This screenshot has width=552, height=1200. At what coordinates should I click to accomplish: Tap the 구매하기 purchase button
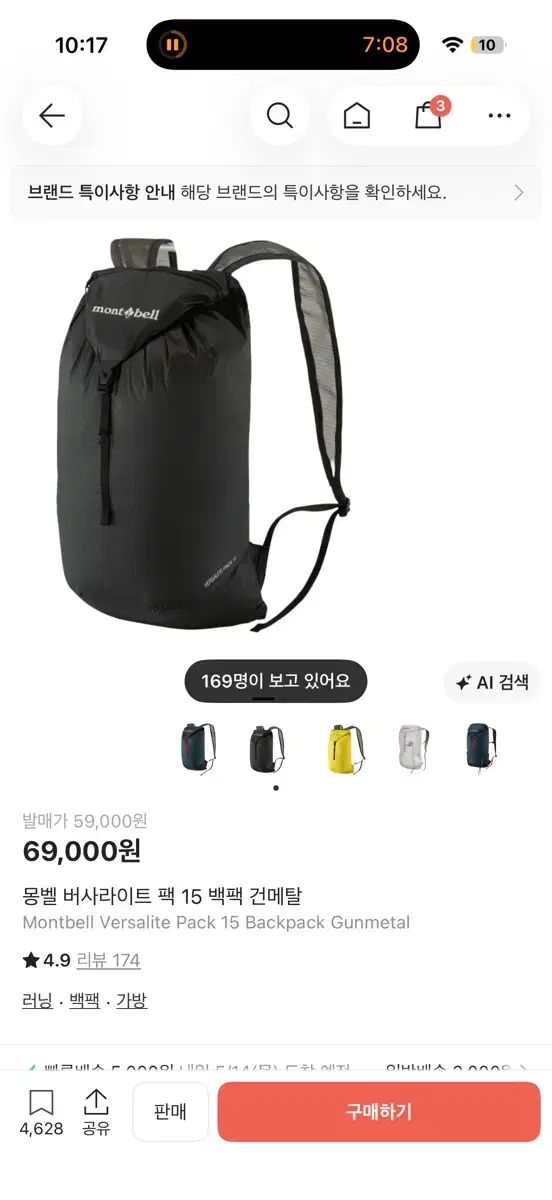(379, 1111)
